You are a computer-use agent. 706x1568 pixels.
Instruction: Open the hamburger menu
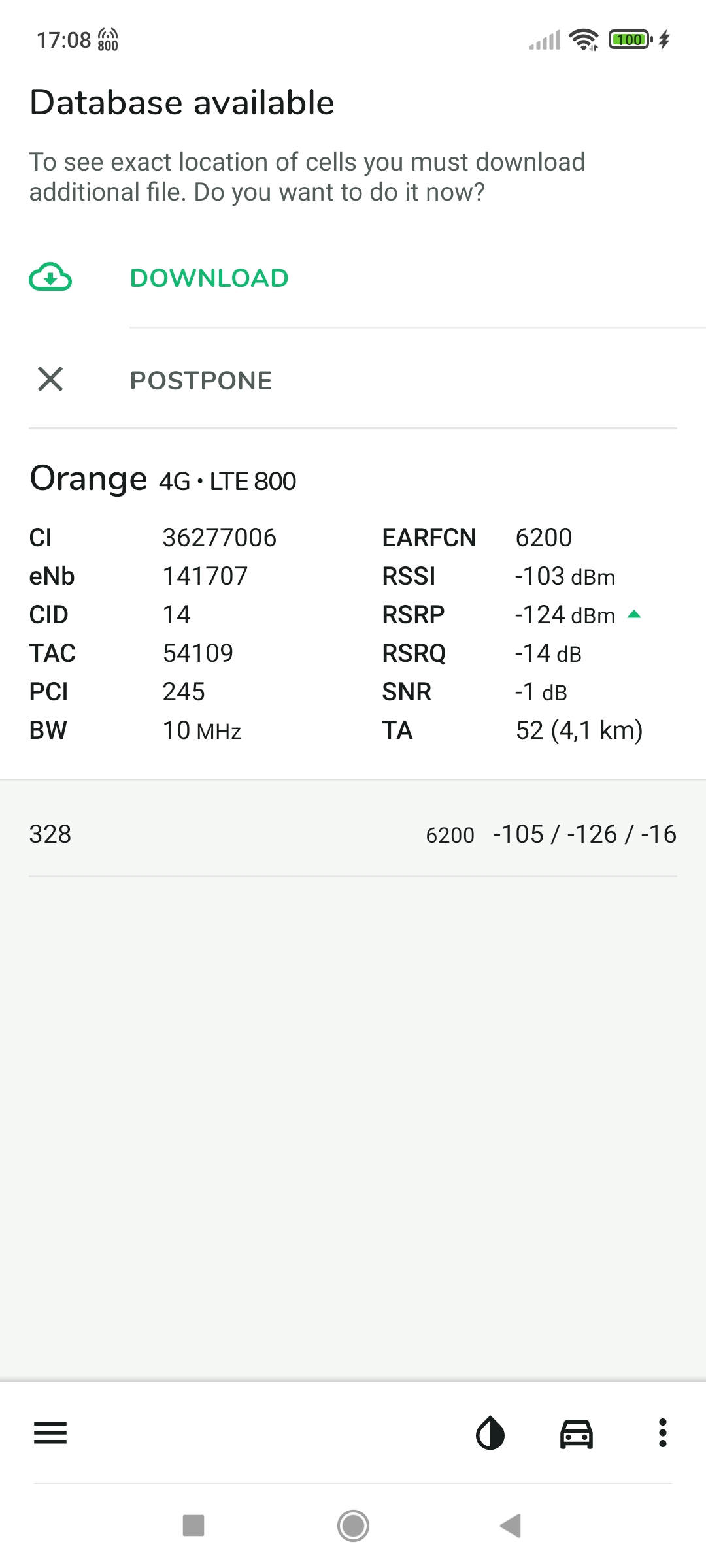click(x=50, y=1433)
